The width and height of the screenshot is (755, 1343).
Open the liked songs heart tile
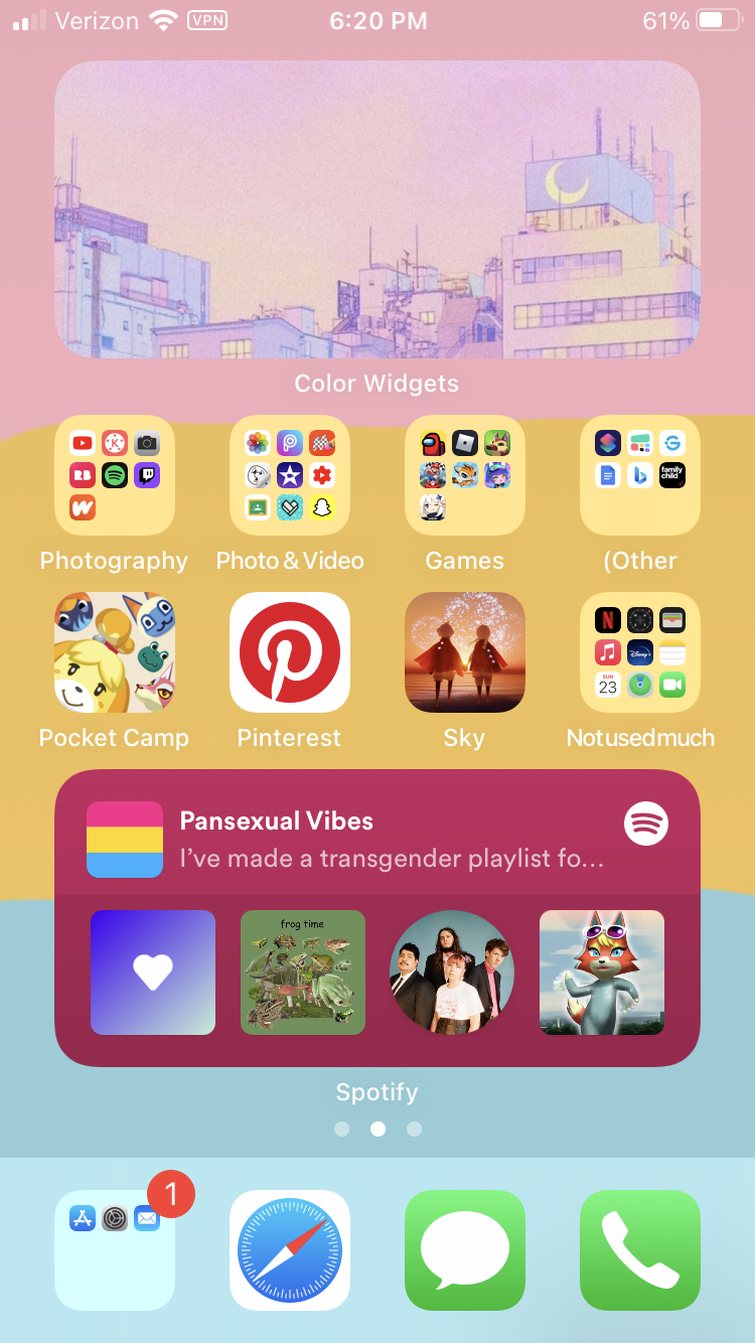coord(153,972)
